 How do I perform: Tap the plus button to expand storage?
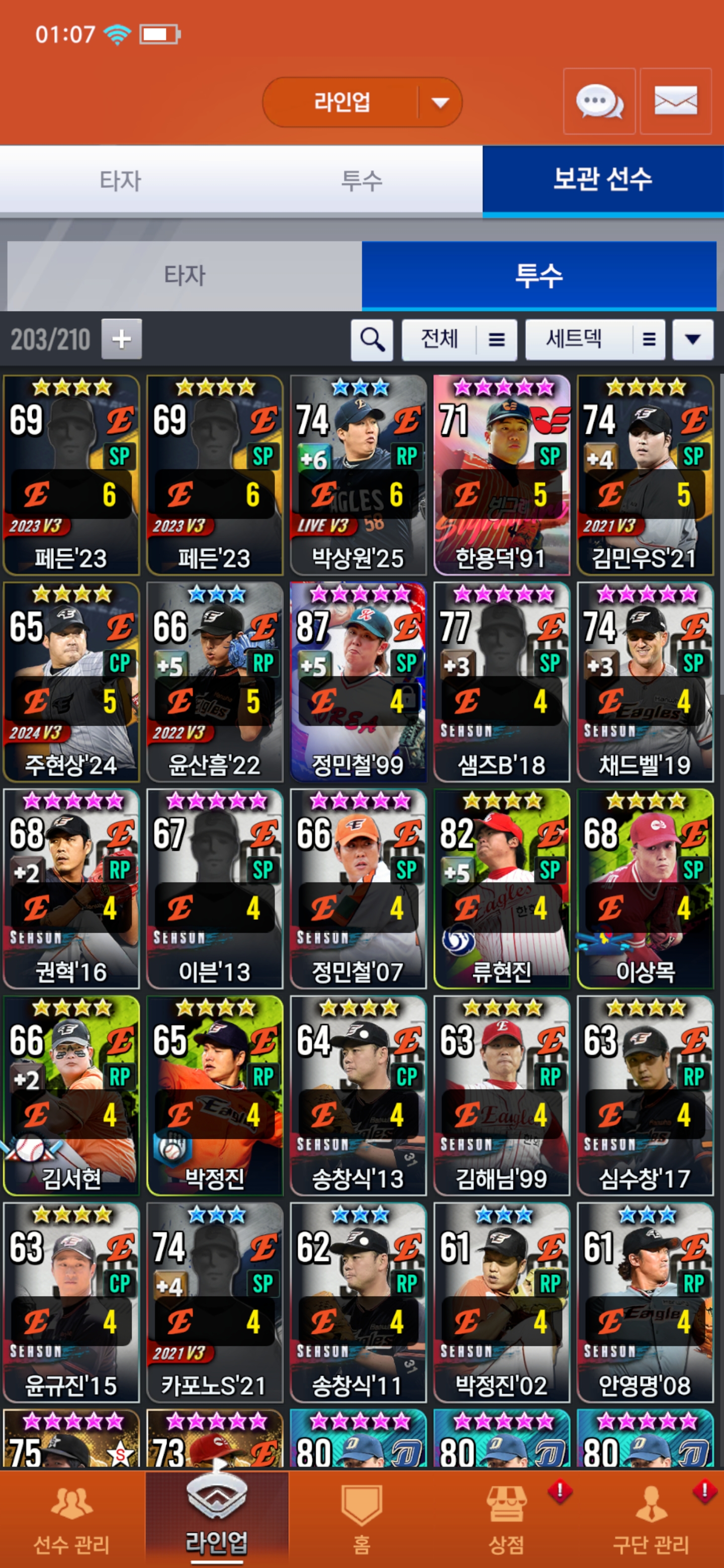(x=121, y=339)
